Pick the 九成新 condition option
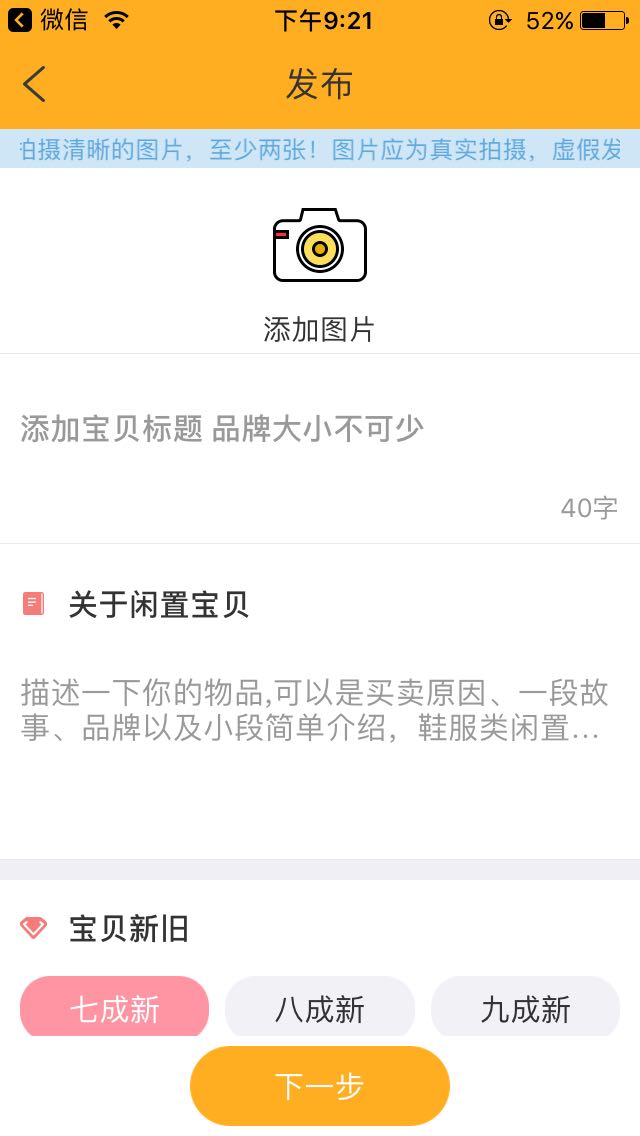Image resolution: width=640 pixels, height=1136 pixels. click(526, 1008)
